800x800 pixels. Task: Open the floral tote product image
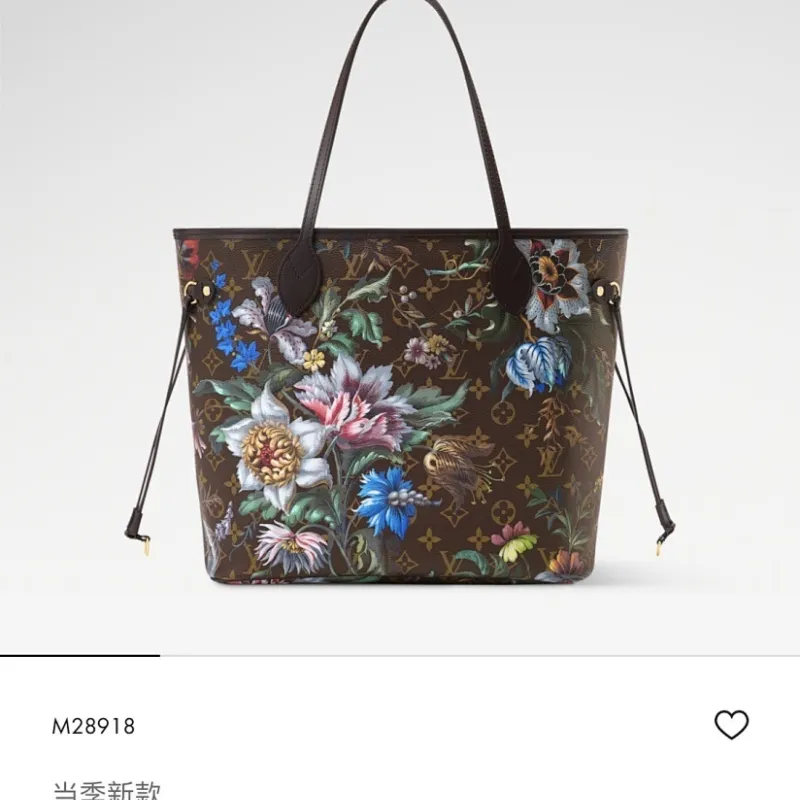pos(400,400)
